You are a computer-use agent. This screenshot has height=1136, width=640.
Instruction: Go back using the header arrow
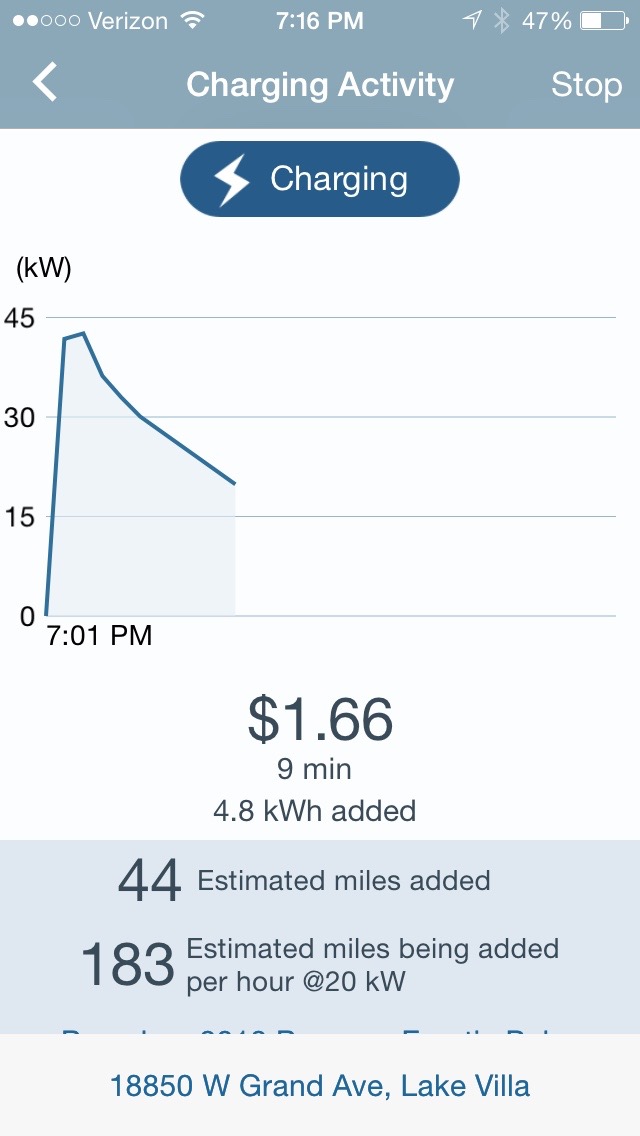[x=45, y=84]
